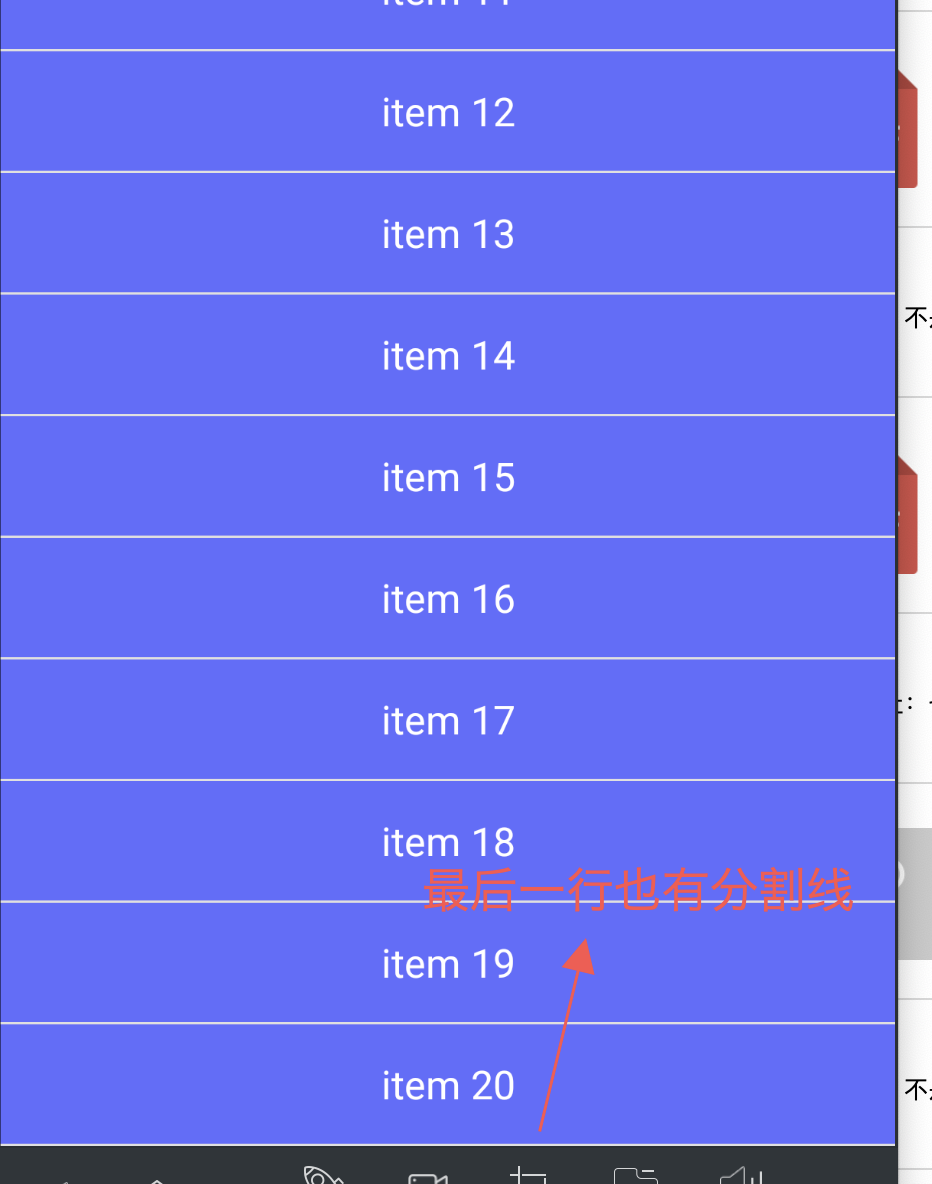Select item 13 in the list
This screenshot has height=1184, width=932.
pos(448,234)
